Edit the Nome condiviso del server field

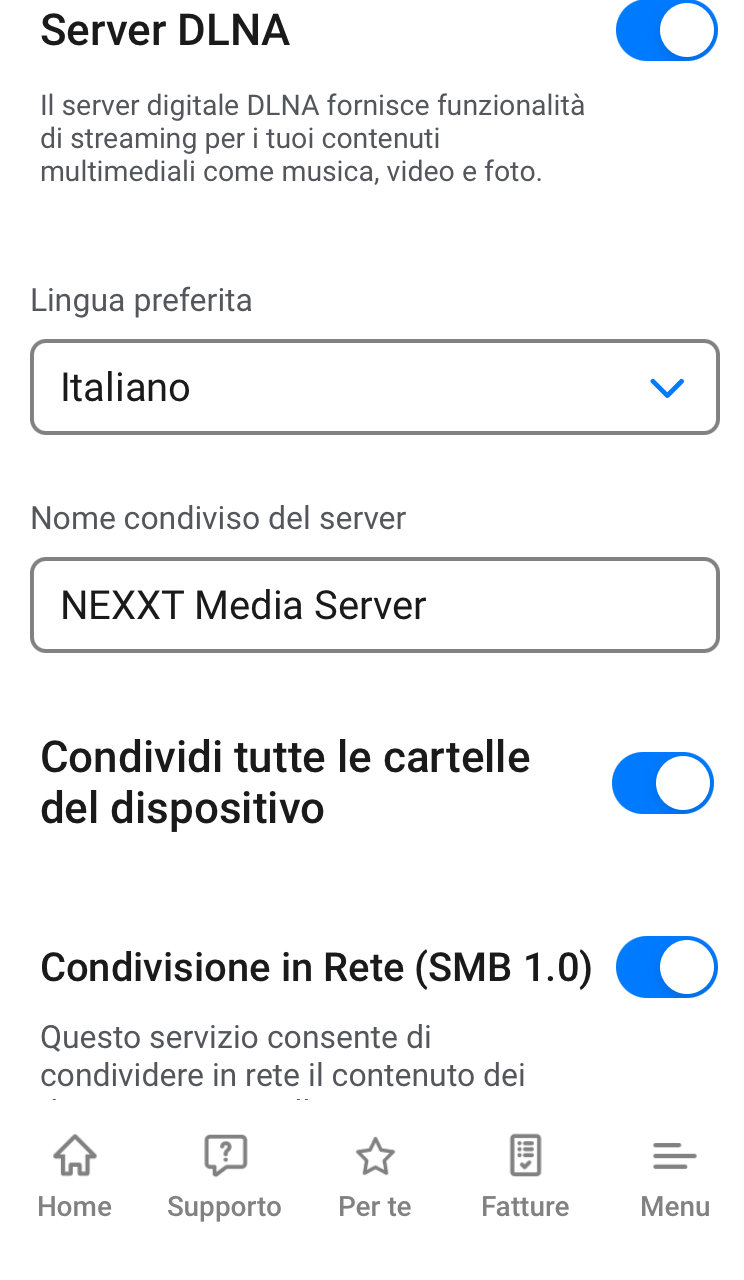coord(375,605)
